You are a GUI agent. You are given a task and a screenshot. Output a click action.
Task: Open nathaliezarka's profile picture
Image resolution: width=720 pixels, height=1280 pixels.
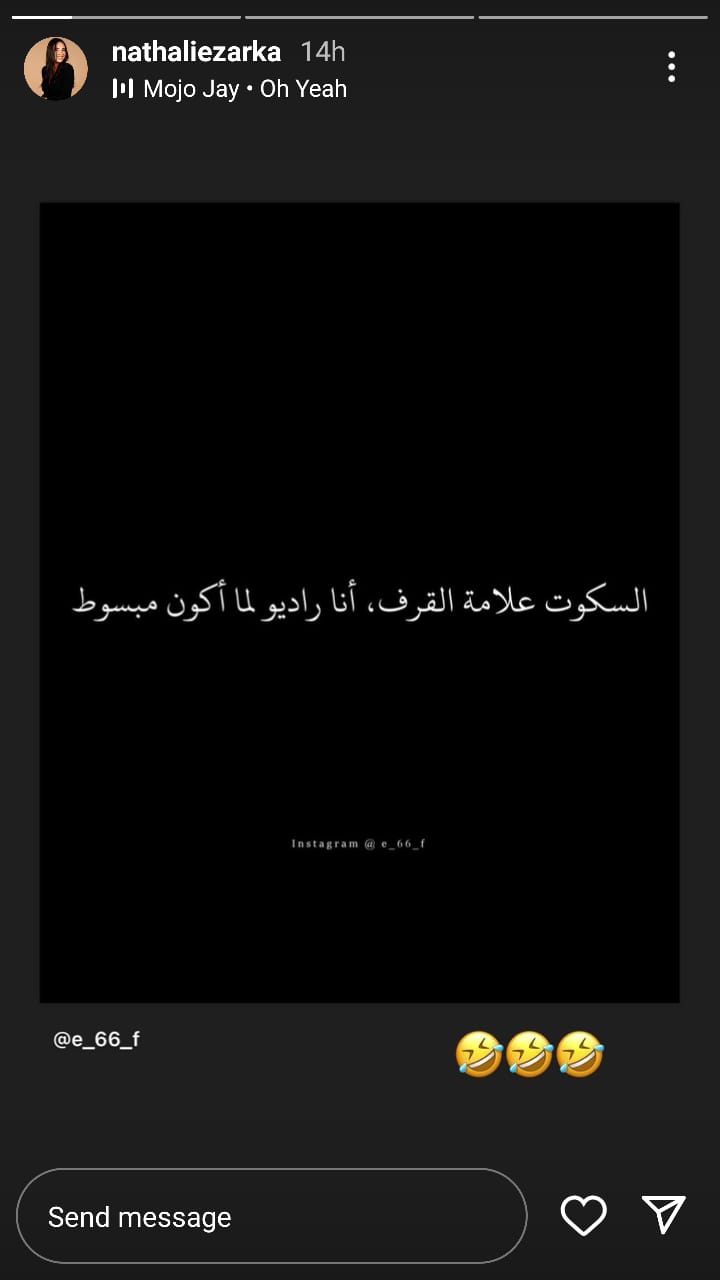click(56, 69)
